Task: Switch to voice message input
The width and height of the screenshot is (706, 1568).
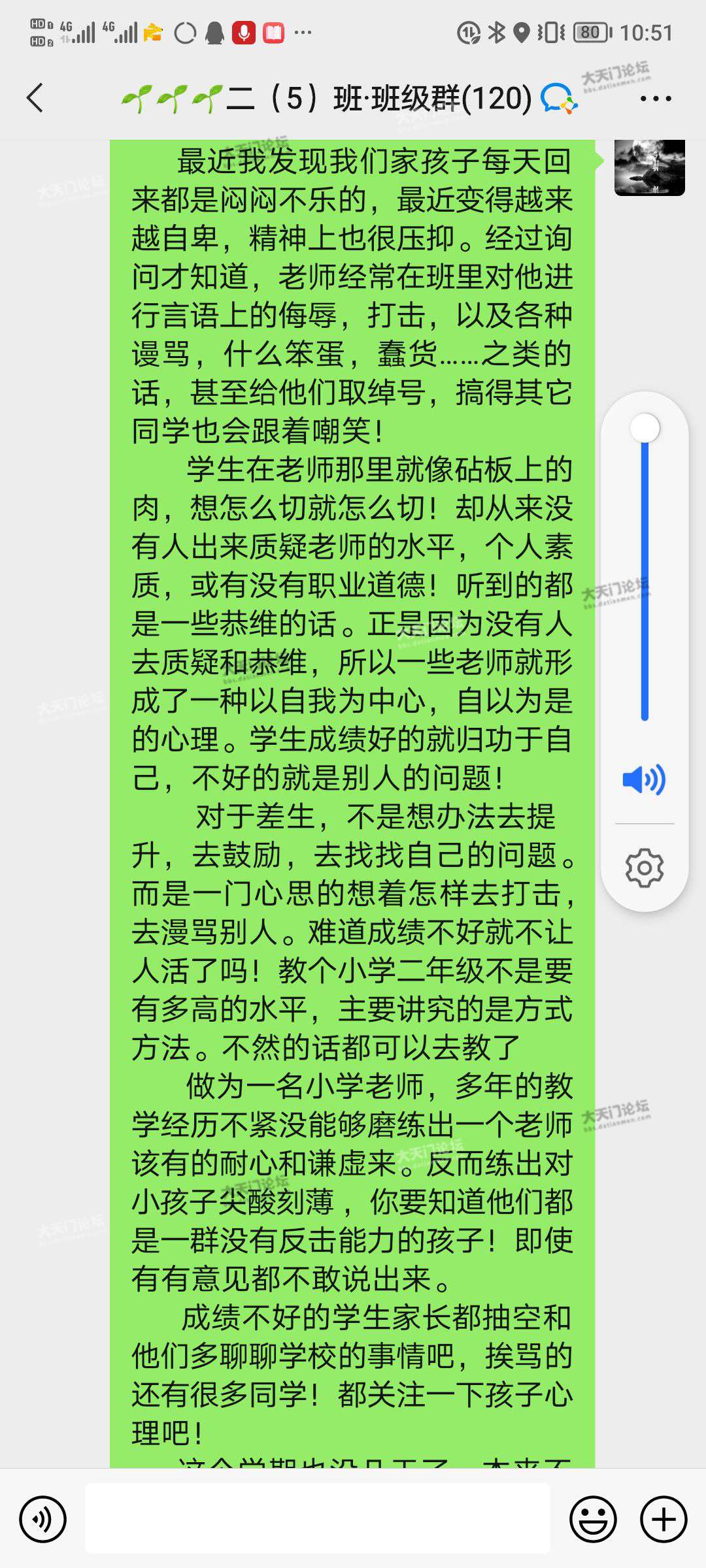Action: [x=43, y=1519]
